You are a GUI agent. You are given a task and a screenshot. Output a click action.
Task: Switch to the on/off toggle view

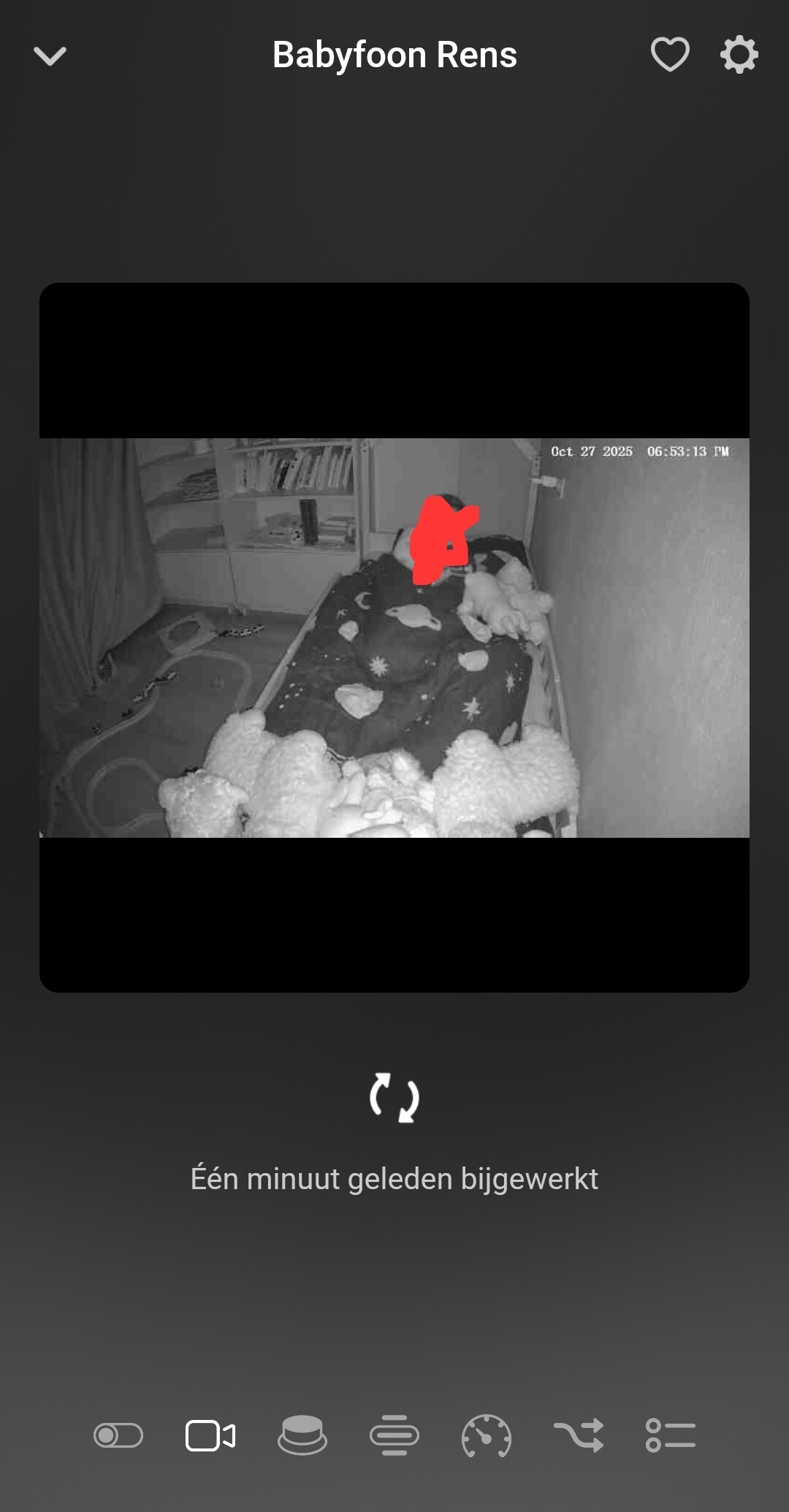click(x=118, y=1435)
